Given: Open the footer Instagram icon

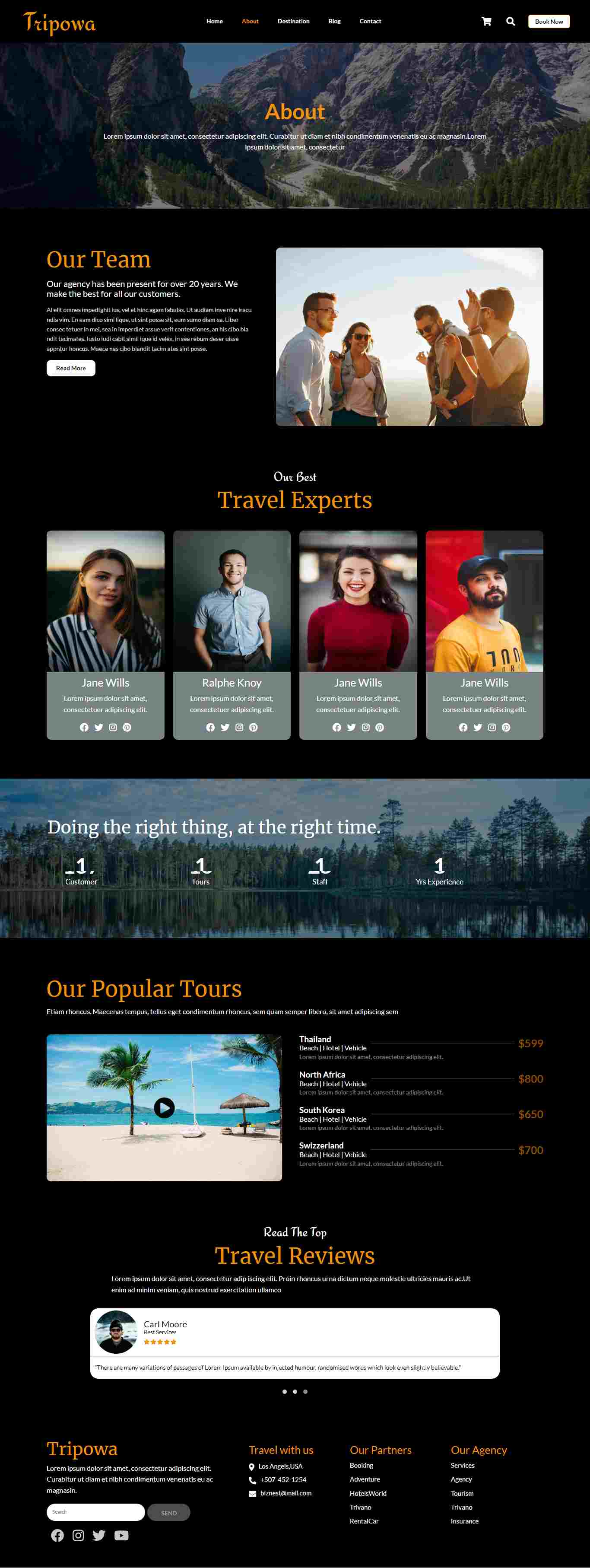Looking at the screenshot, I should coord(79,1535).
